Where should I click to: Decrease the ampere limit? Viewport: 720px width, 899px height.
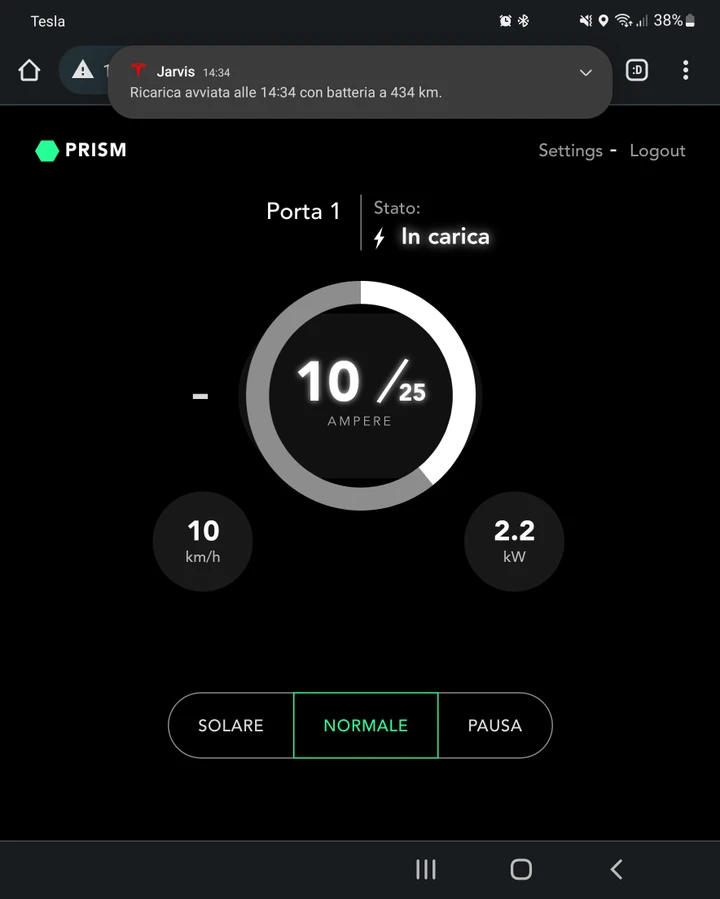coord(200,397)
